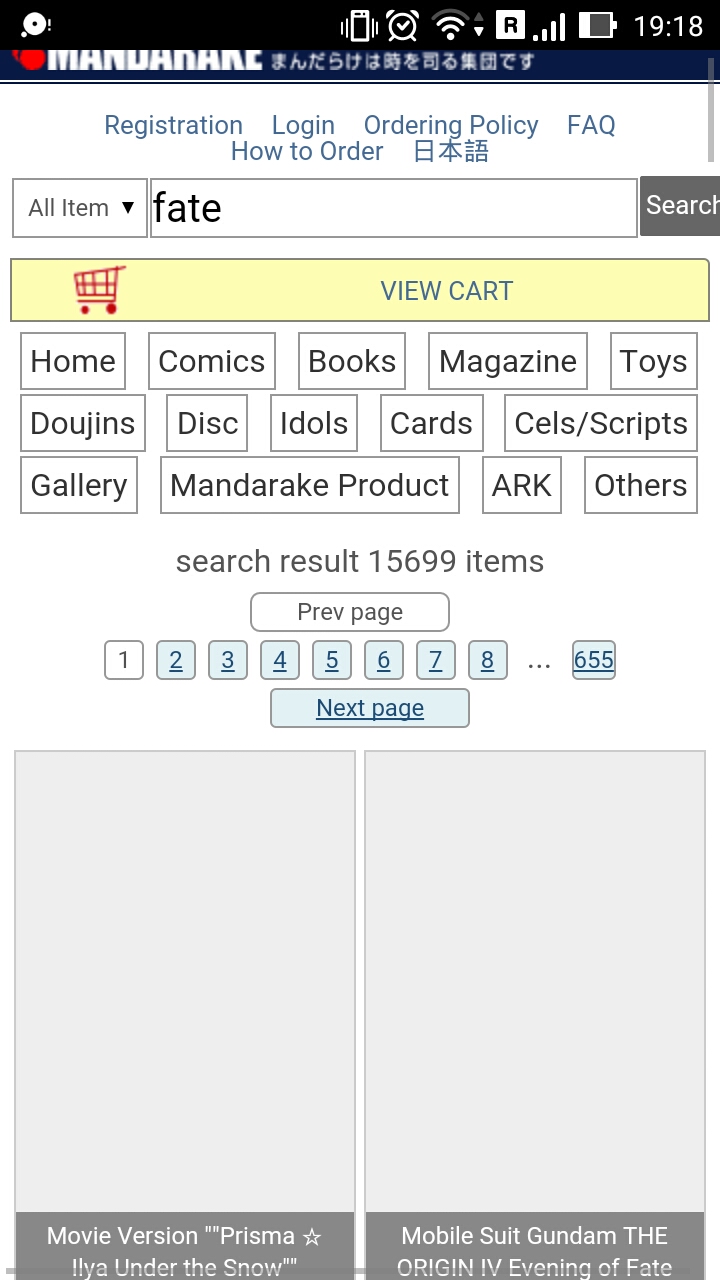
Task: Select the Comics category
Action: (211, 361)
